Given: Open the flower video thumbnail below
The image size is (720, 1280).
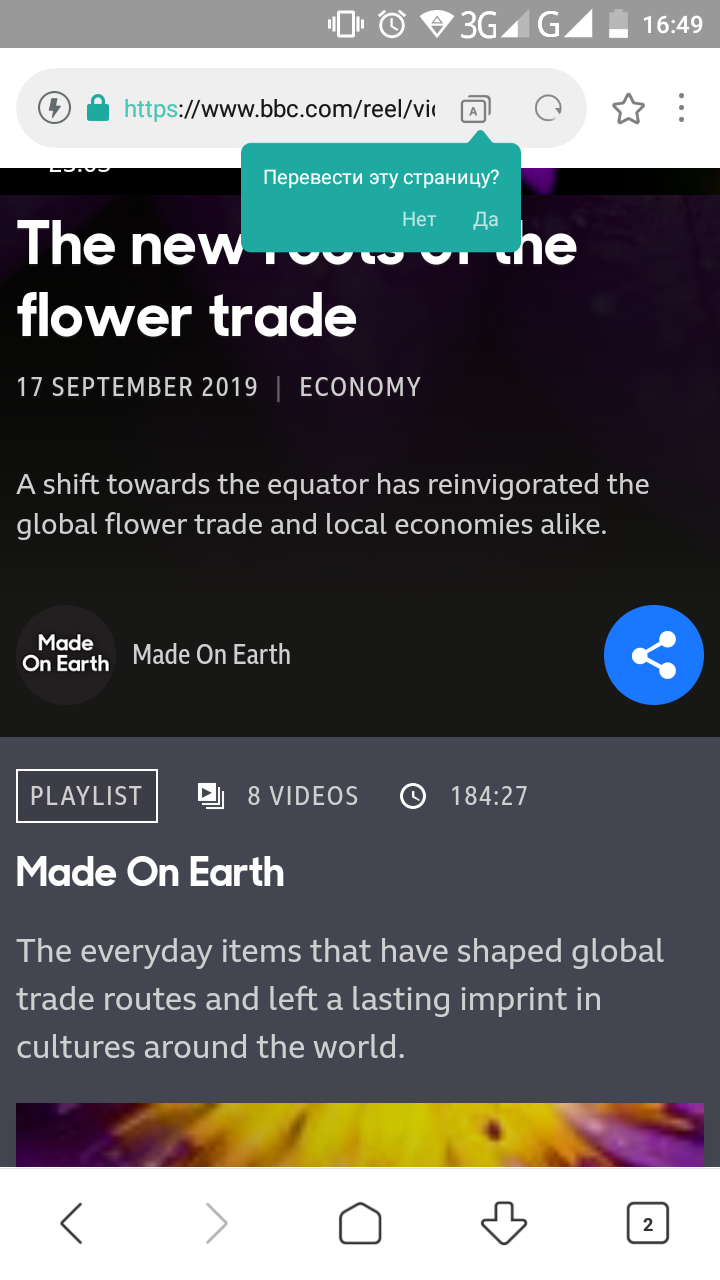Looking at the screenshot, I should tap(360, 1134).
